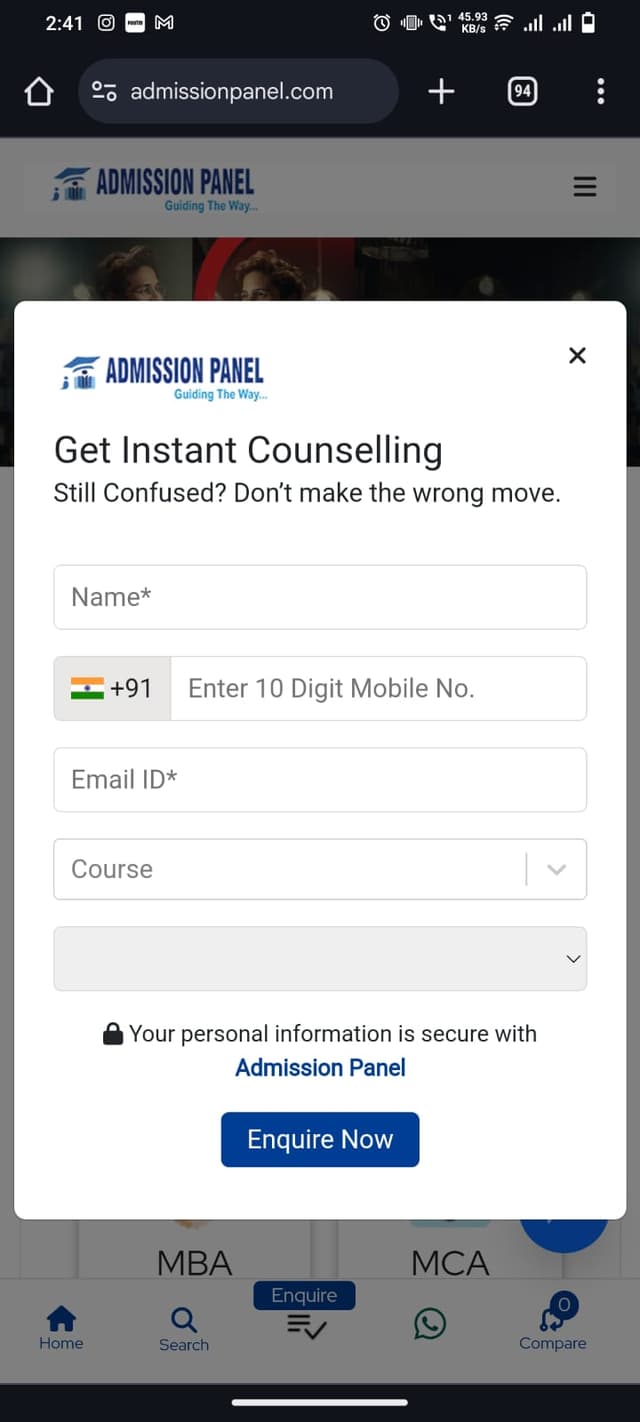The height and width of the screenshot is (1422, 640).
Task: Expand the Course dropdown
Action: (320, 869)
